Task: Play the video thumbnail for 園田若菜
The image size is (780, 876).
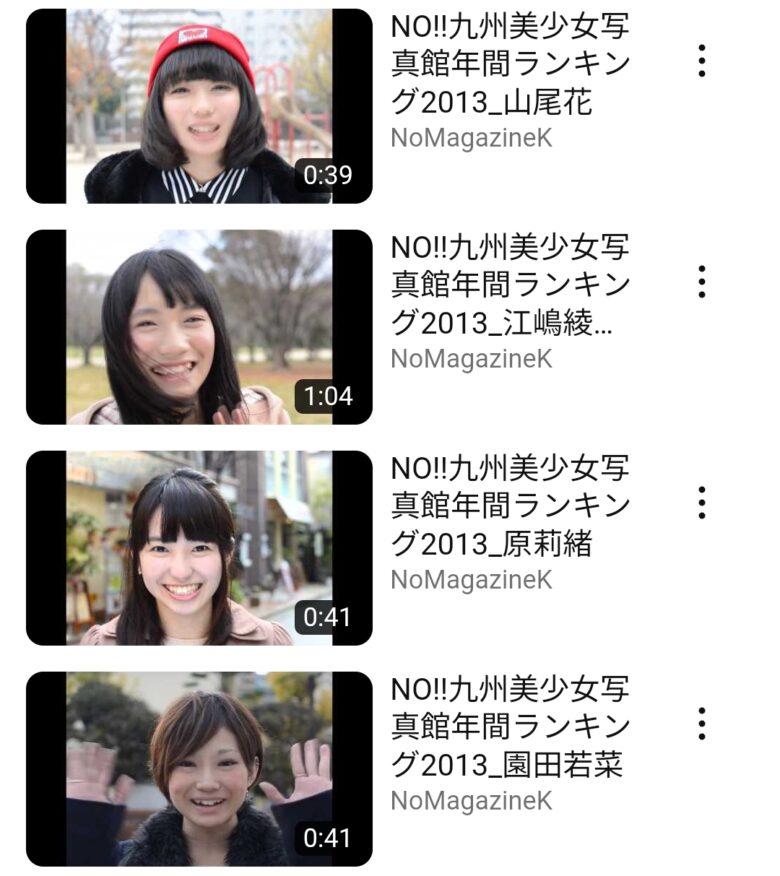Action: pyautogui.click(x=199, y=769)
